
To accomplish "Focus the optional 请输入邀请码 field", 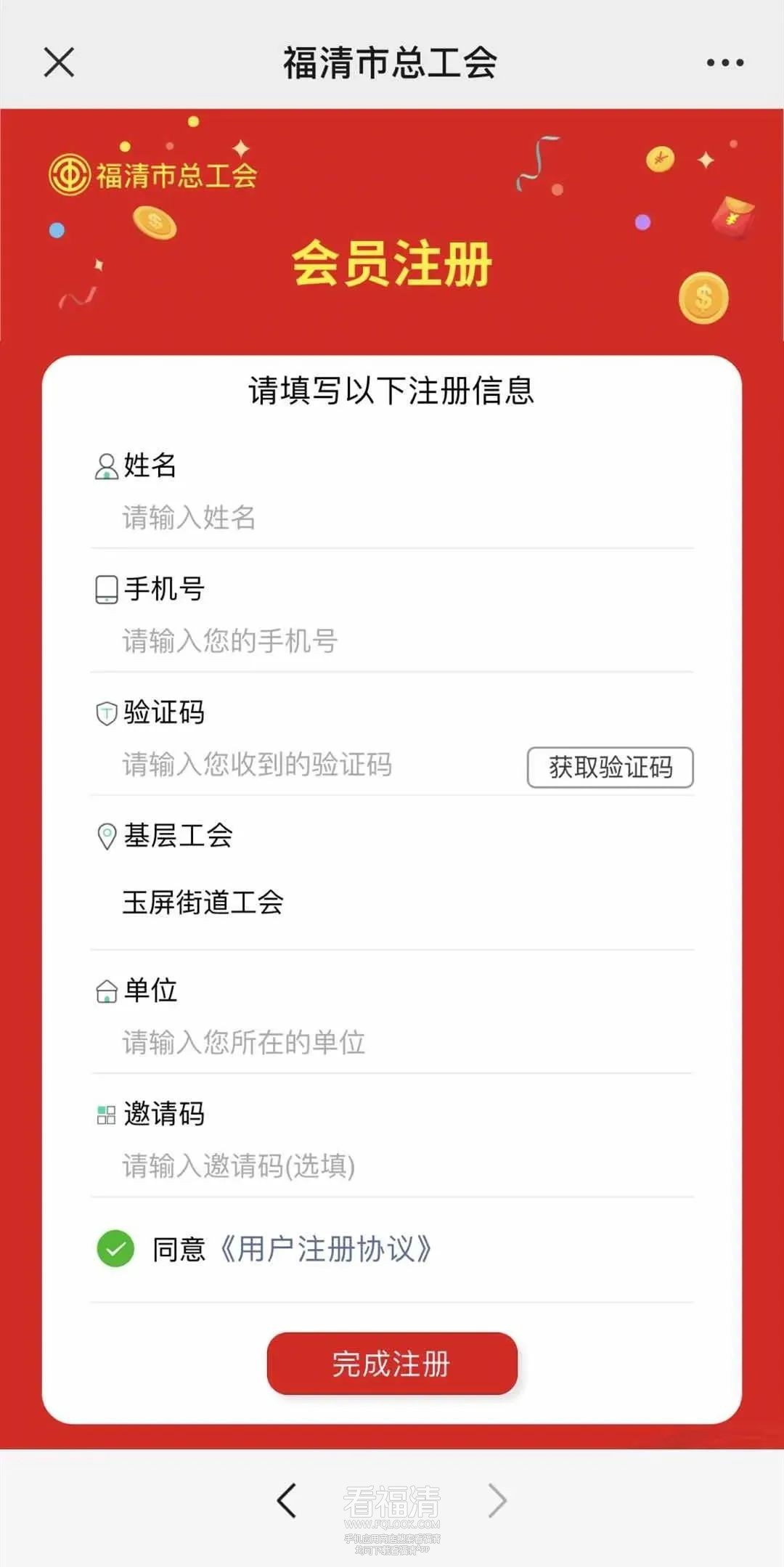I will pyautogui.click(x=392, y=1165).
